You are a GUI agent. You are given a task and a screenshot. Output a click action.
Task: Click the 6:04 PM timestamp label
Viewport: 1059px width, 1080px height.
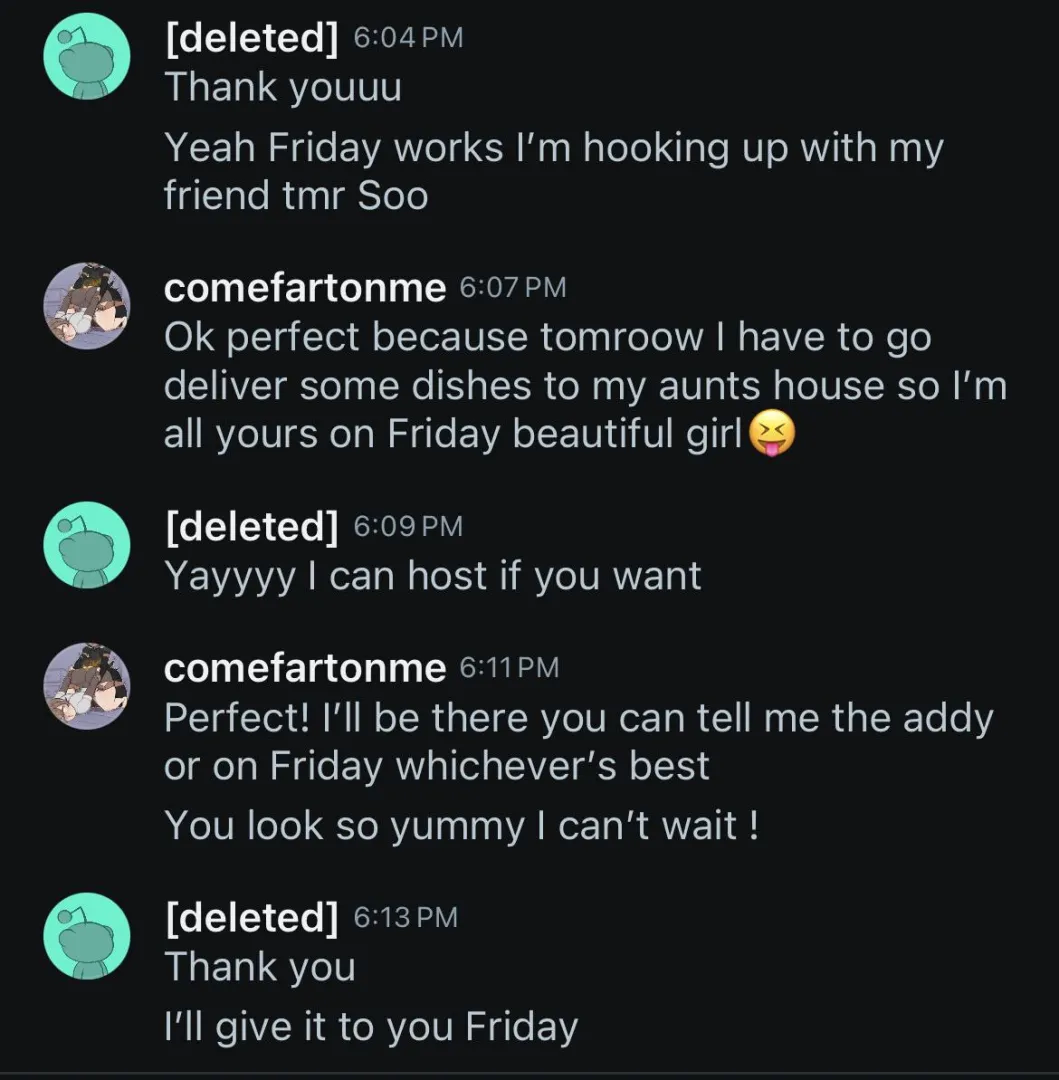click(406, 37)
